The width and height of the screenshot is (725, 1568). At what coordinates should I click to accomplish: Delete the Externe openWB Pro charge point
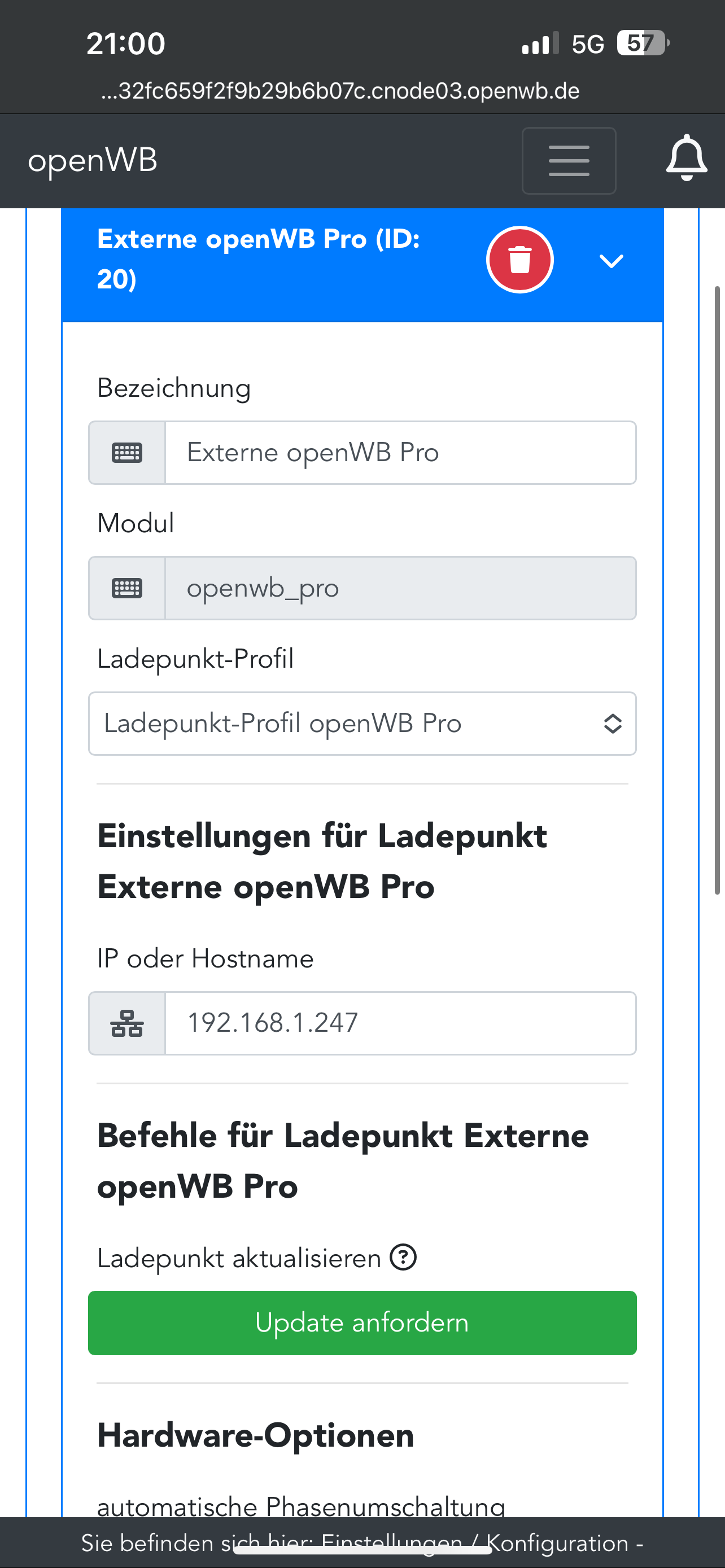[519, 260]
